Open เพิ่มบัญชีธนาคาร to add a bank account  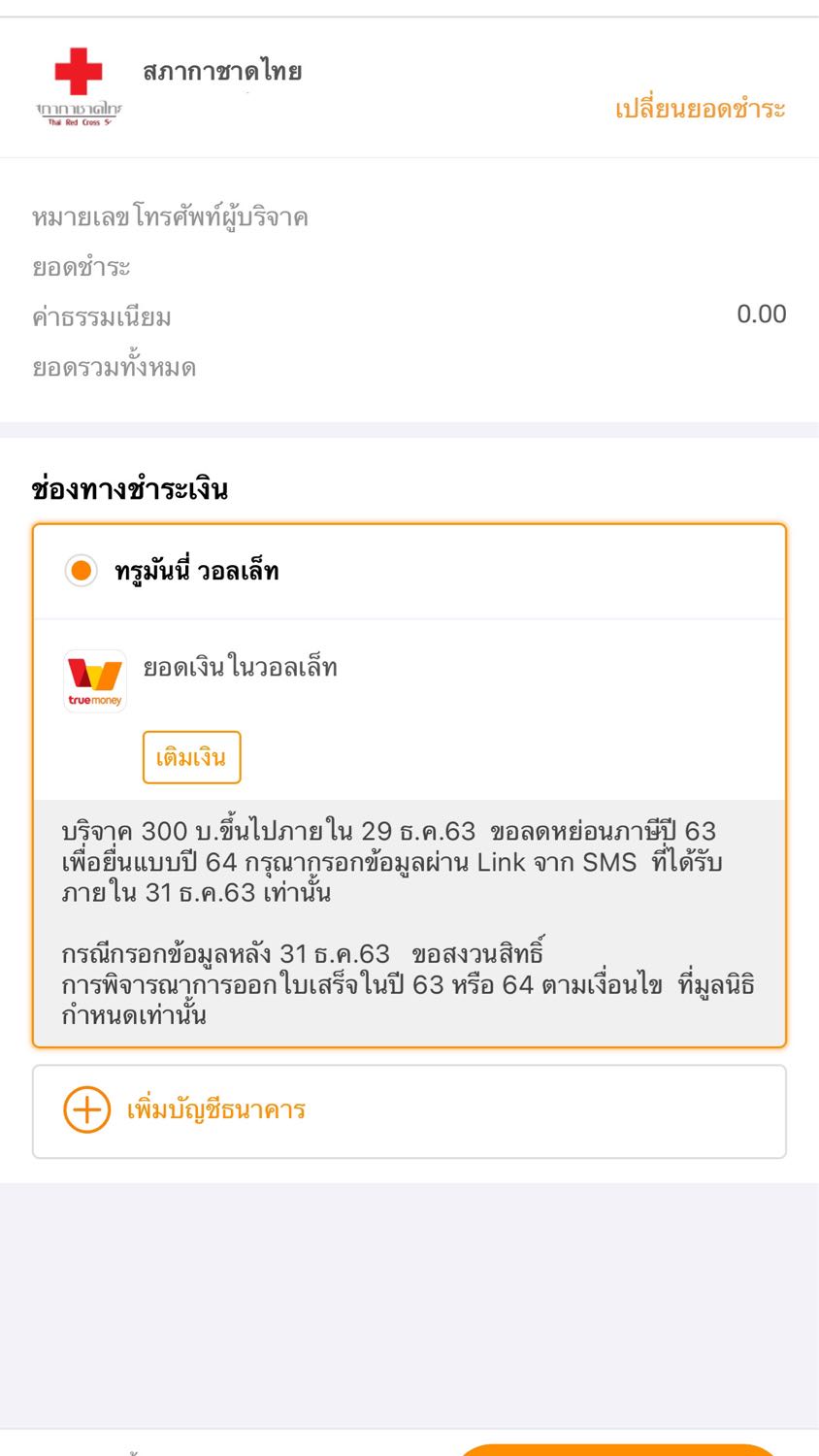pos(409,1110)
